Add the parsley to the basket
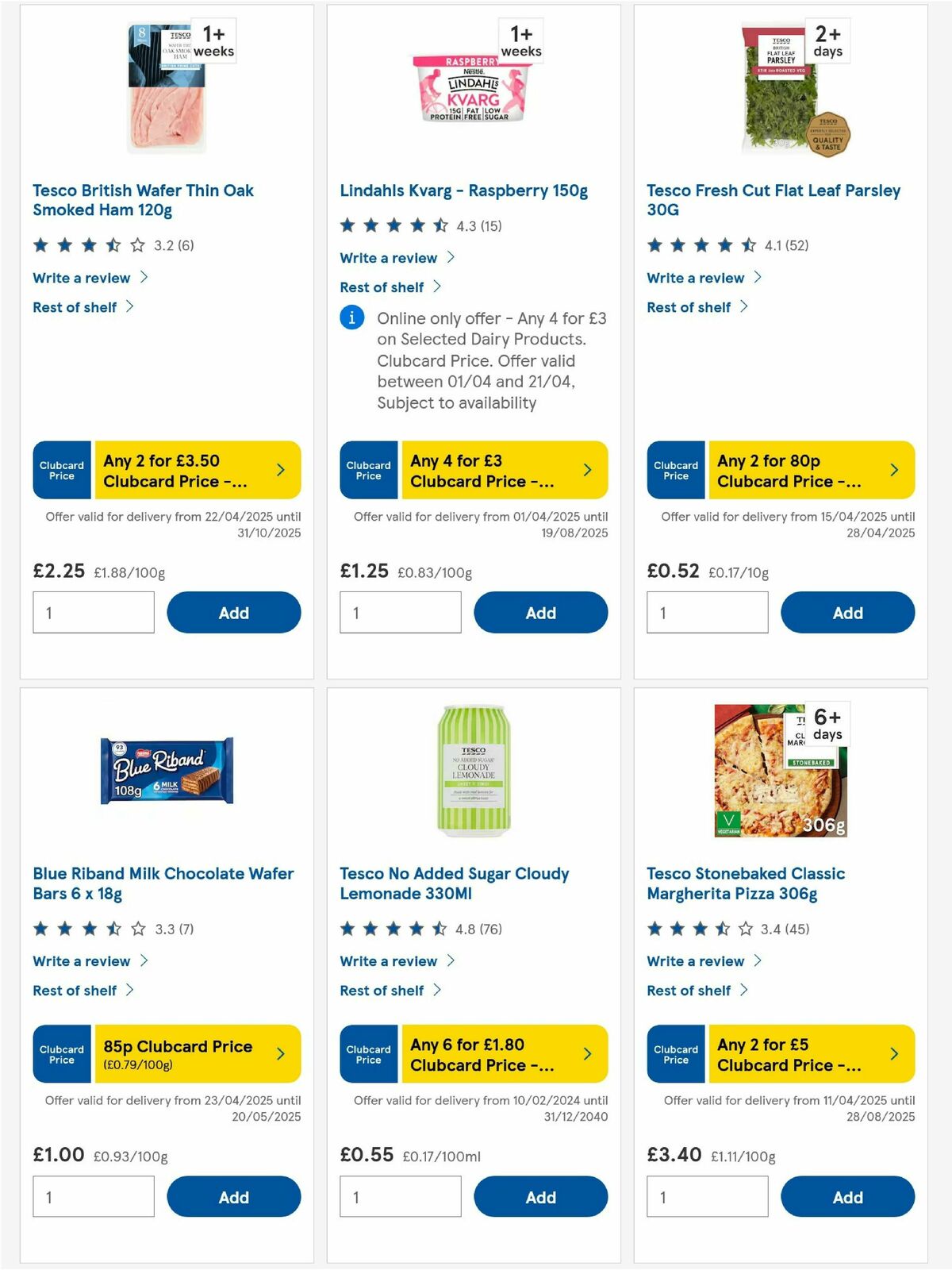 846,612
